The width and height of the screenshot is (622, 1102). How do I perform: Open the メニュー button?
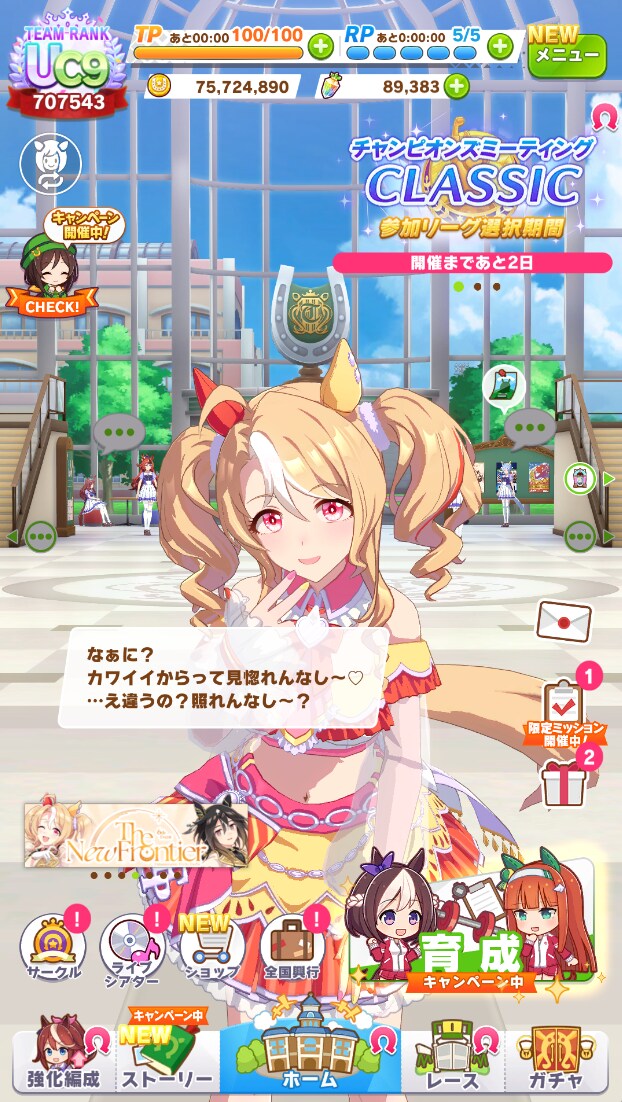click(567, 52)
